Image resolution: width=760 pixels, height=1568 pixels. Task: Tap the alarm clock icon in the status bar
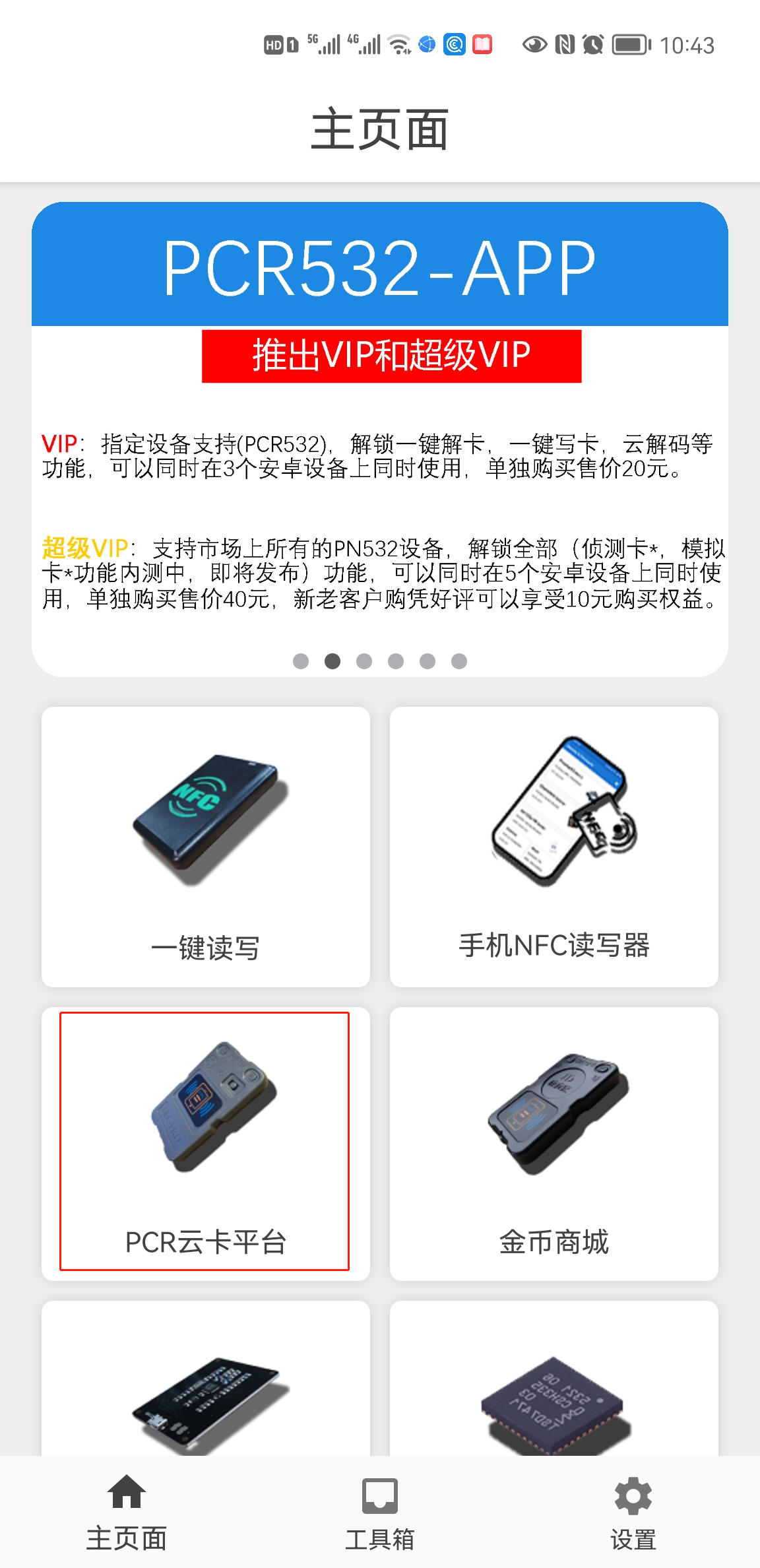click(x=592, y=45)
